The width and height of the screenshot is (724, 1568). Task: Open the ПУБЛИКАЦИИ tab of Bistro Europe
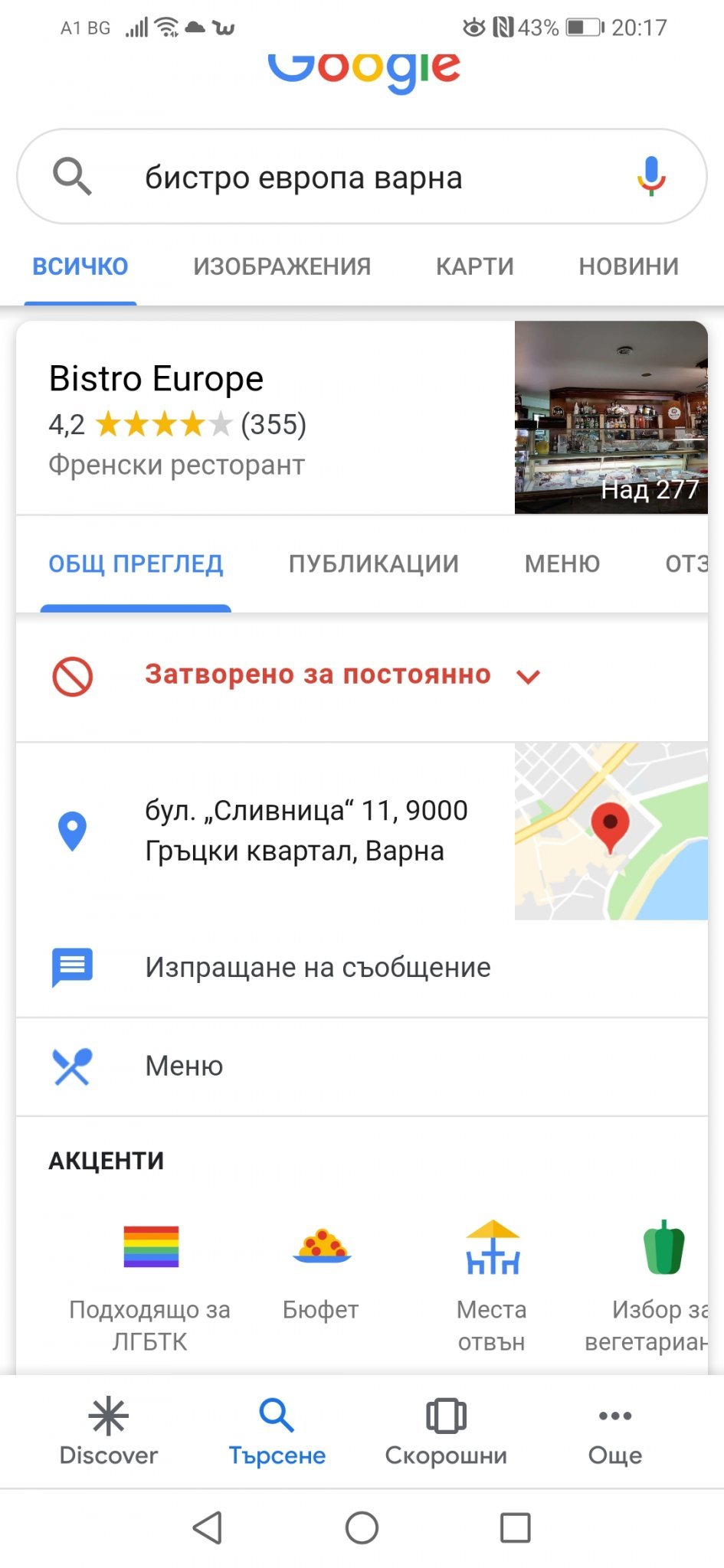[x=373, y=564]
